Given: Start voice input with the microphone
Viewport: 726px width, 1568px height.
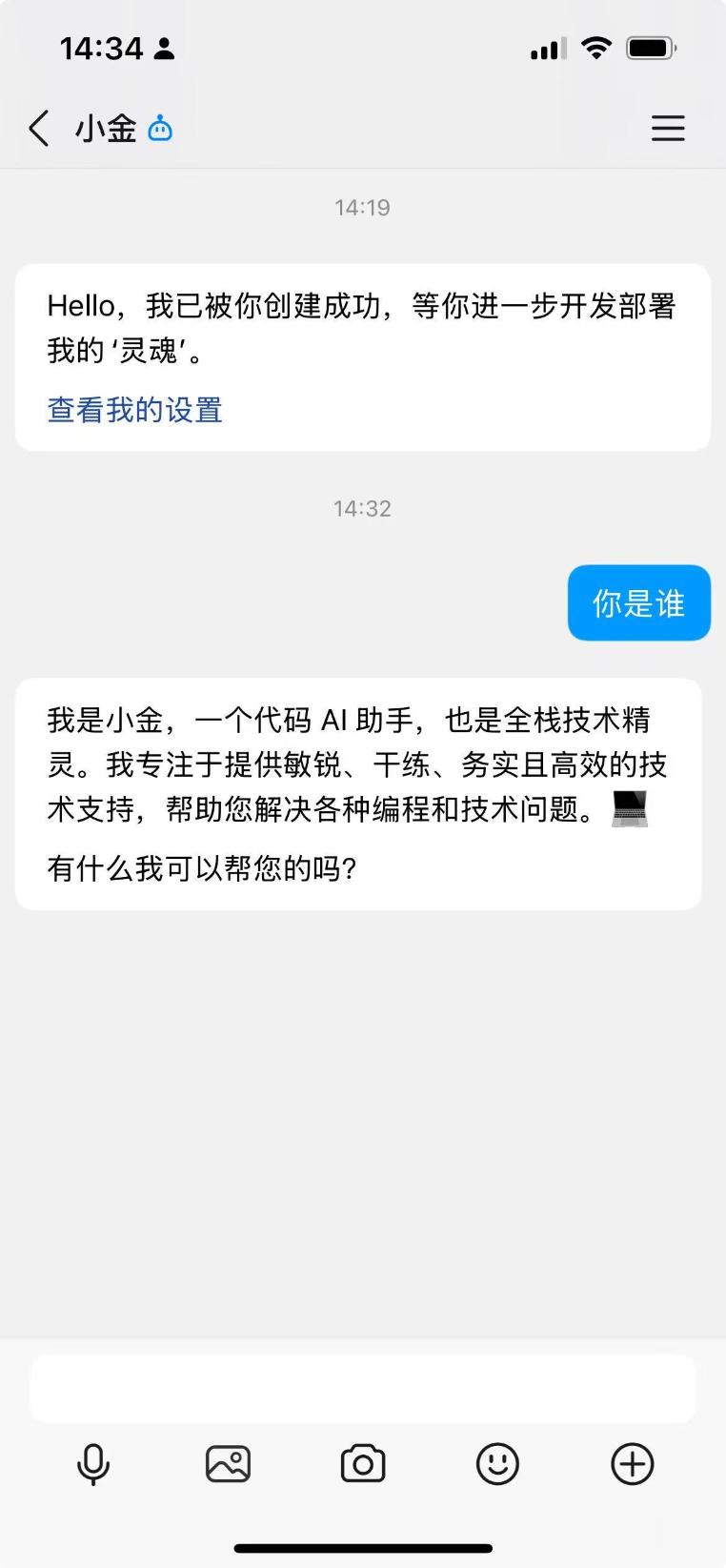Looking at the screenshot, I should click(x=93, y=1463).
